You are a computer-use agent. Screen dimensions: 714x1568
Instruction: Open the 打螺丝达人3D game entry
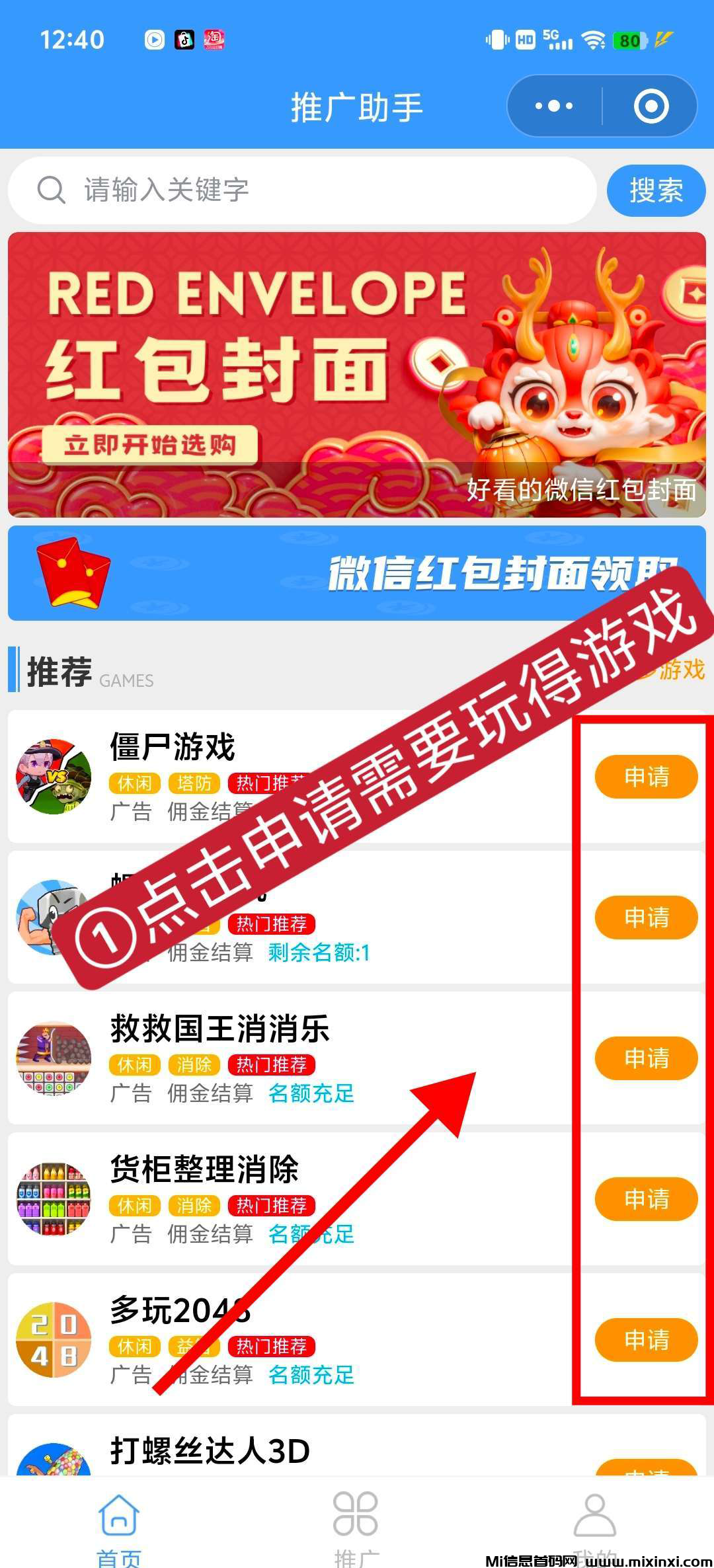[210, 1452]
